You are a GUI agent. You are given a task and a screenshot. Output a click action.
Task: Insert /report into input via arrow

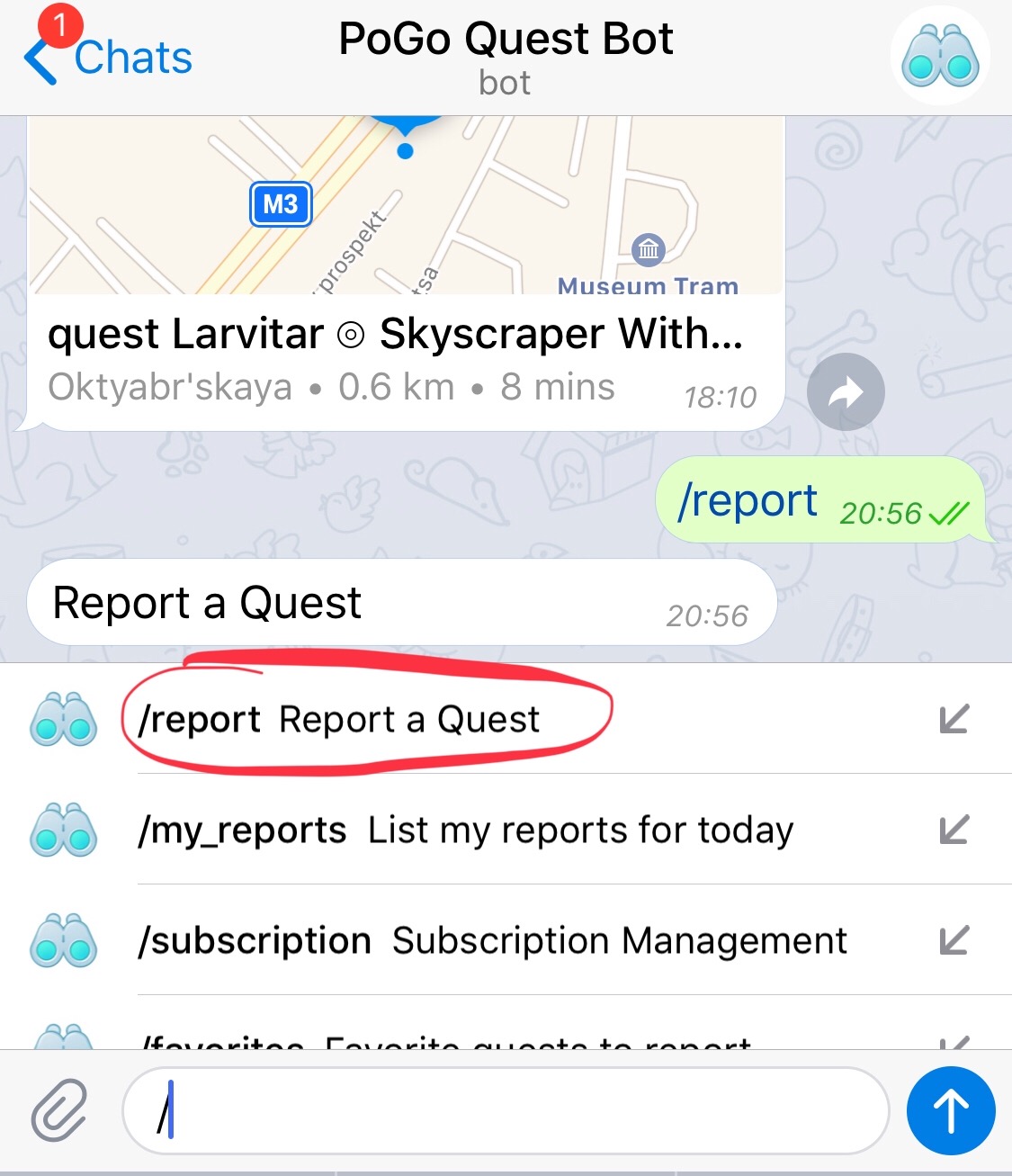tap(954, 719)
